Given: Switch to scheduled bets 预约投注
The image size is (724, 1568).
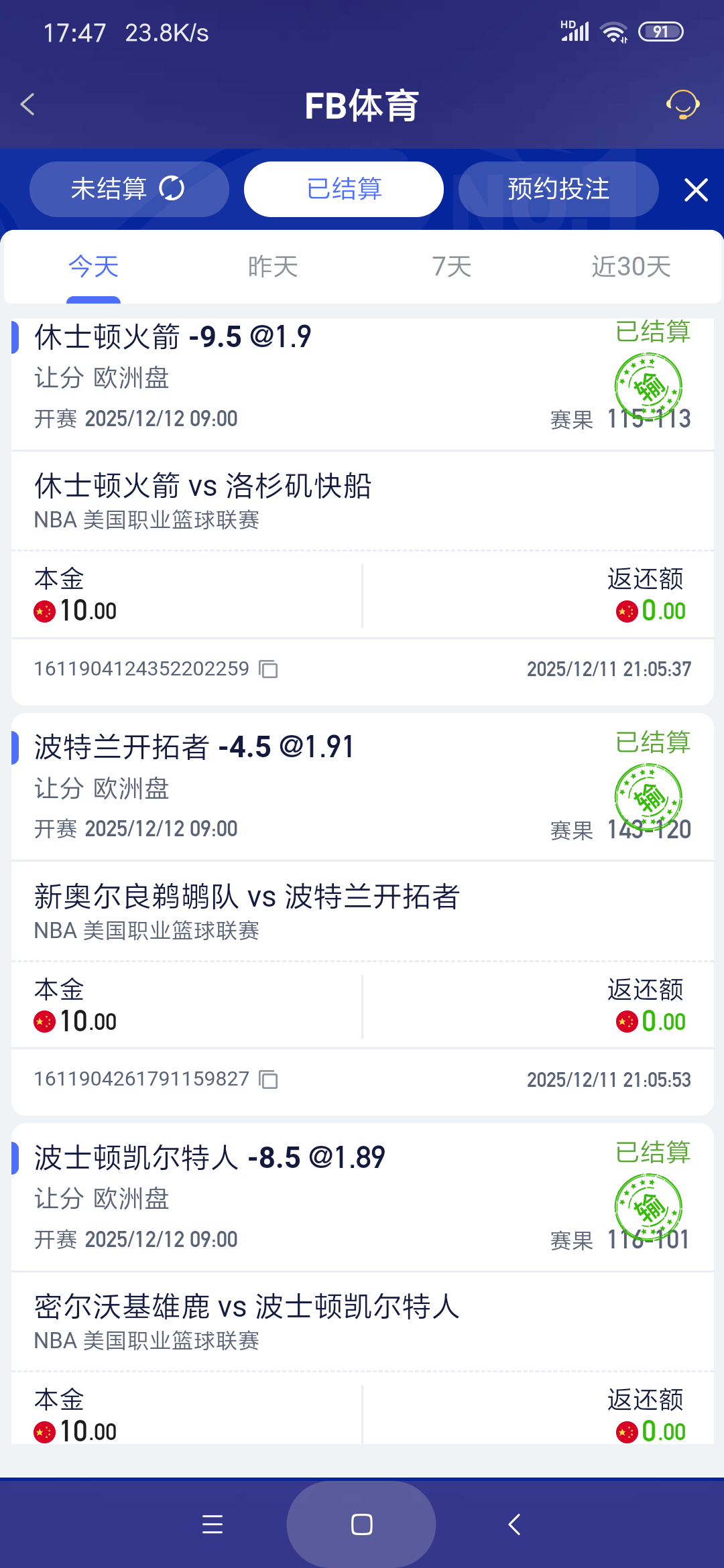Looking at the screenshot, I should click(x=558, y=188).
